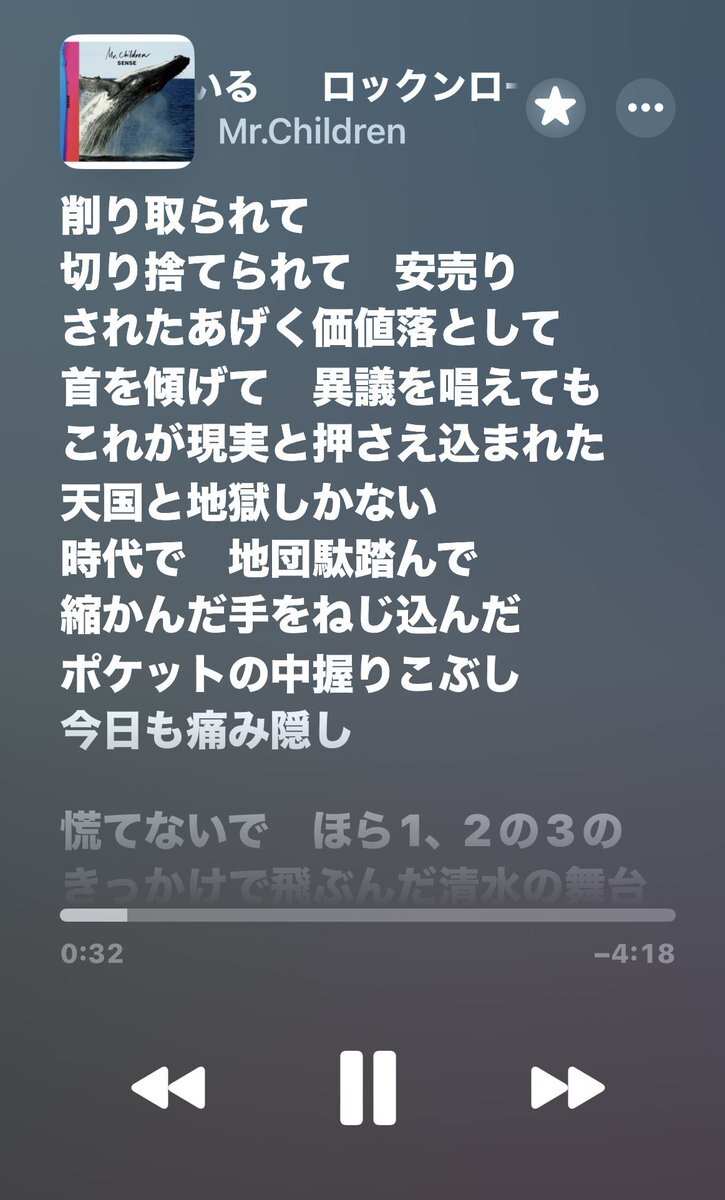
Task: Tap the playback progress bar
Action: (367, 914)
